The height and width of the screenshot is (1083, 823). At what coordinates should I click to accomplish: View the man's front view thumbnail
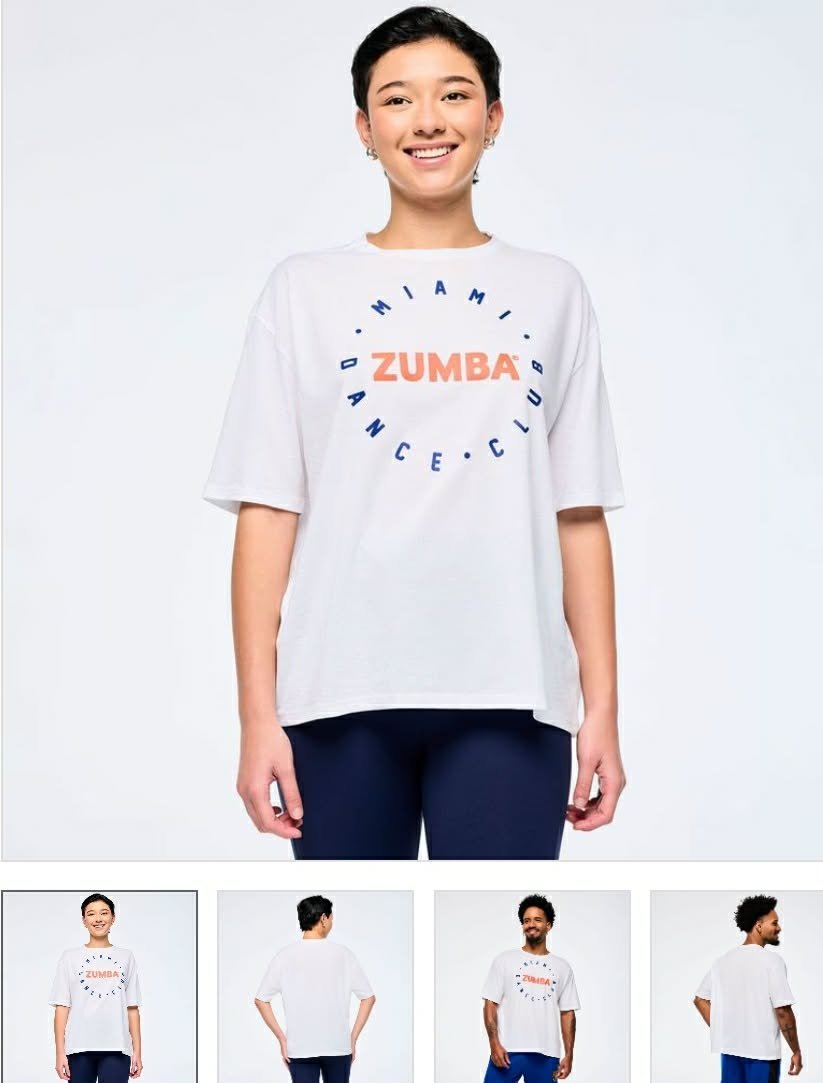(x=532, y=986)
